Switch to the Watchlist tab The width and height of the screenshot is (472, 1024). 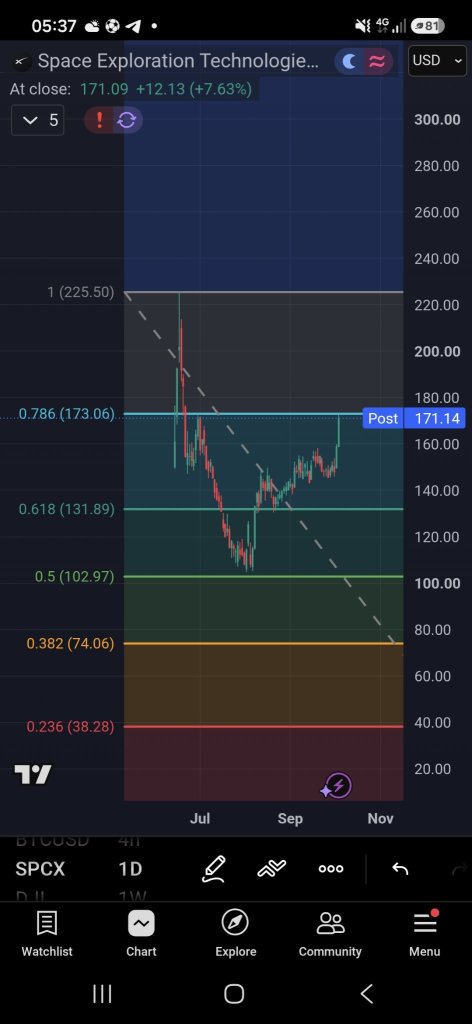pyautogui.click(x=47, y=934)
